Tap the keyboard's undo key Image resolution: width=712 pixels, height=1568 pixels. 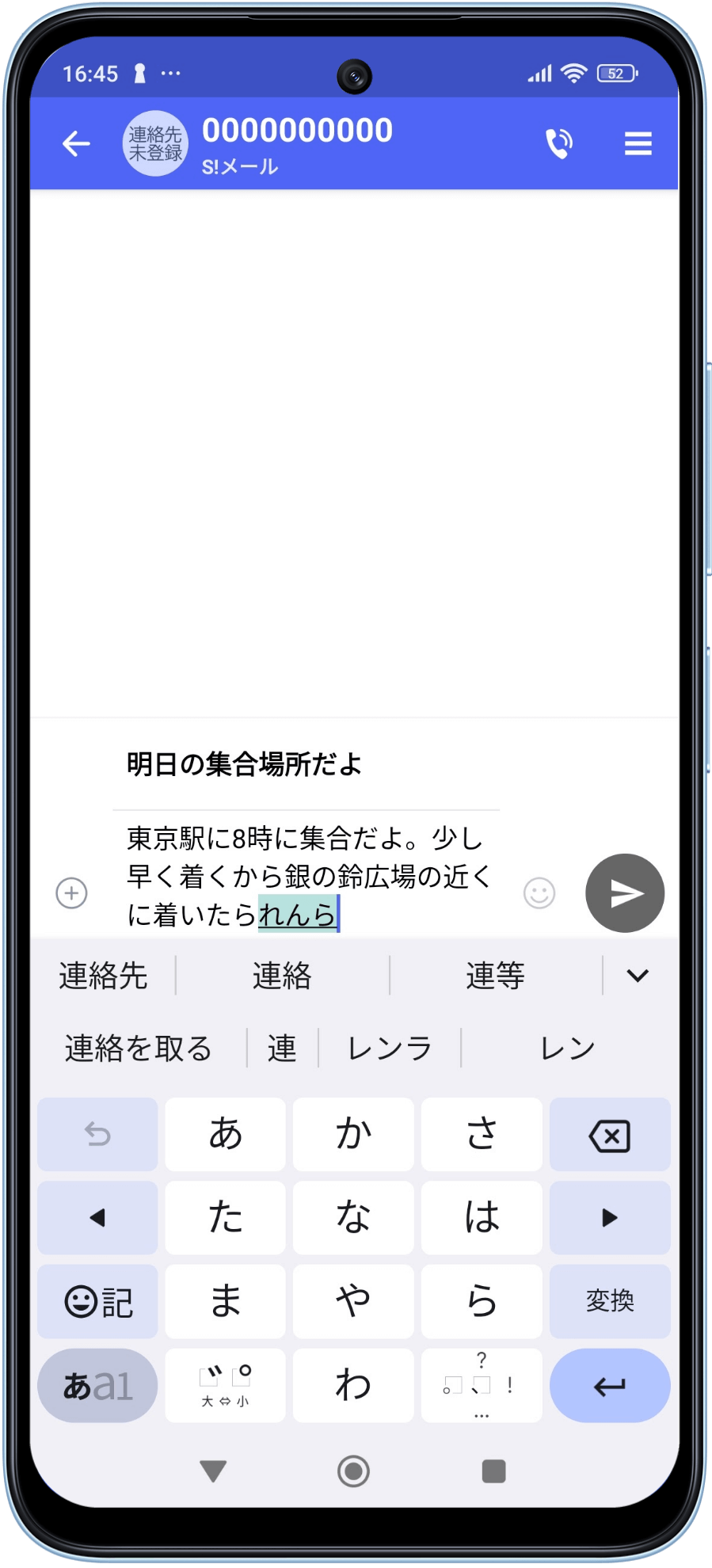point(97,1135)
